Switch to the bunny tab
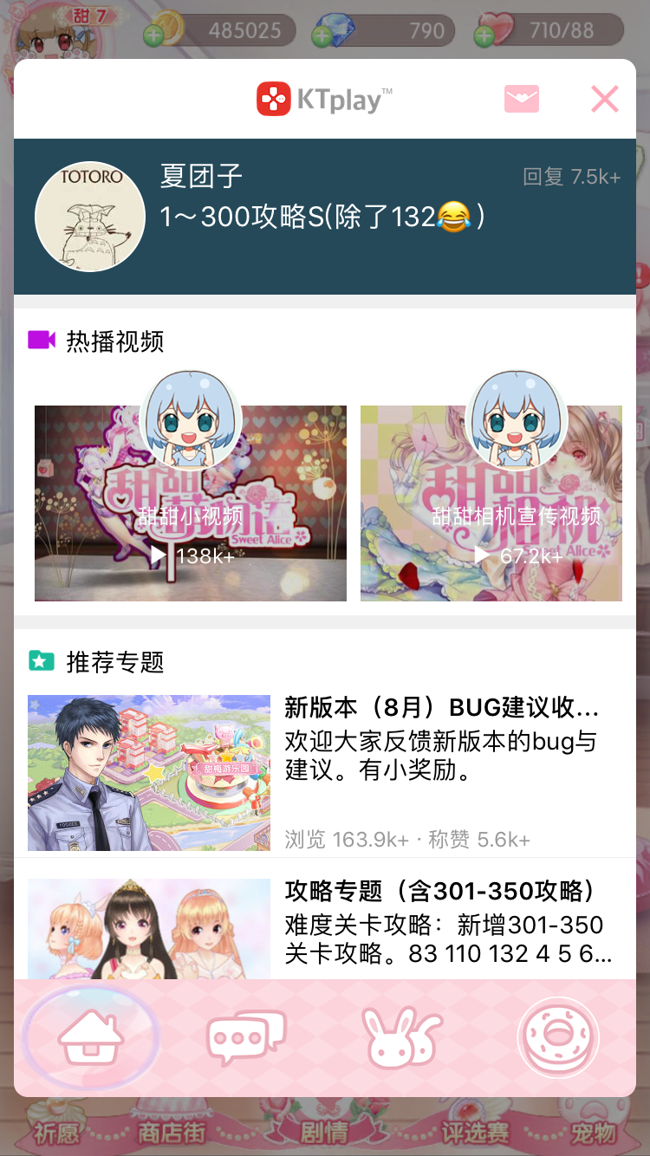The image size is (650, 1156). pos(402,1037)
